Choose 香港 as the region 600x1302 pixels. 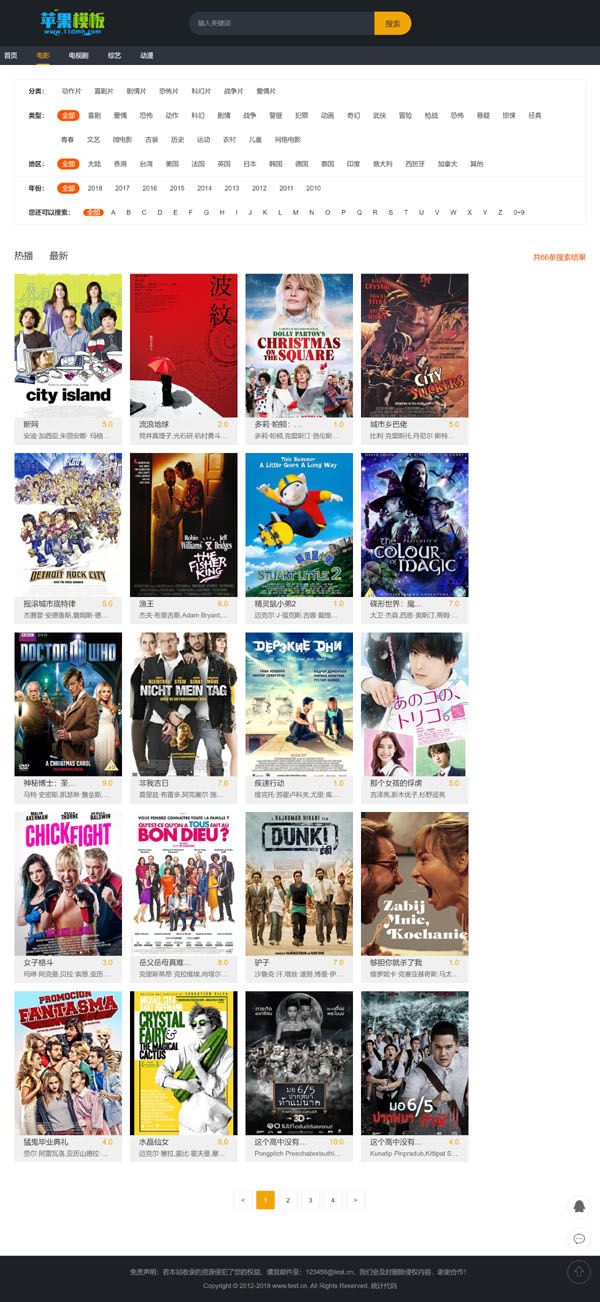coord(120,164)
